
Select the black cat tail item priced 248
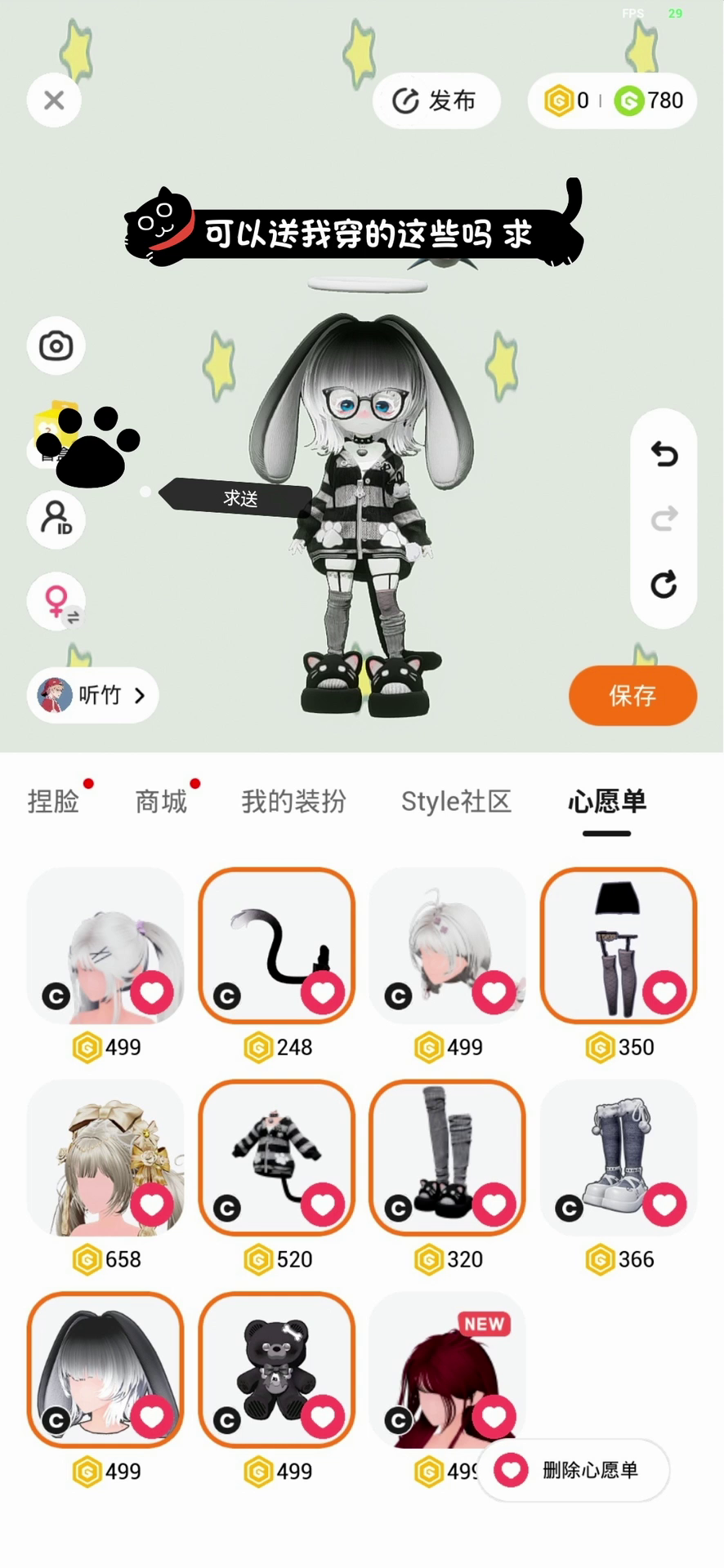click(x=276, y=945)
